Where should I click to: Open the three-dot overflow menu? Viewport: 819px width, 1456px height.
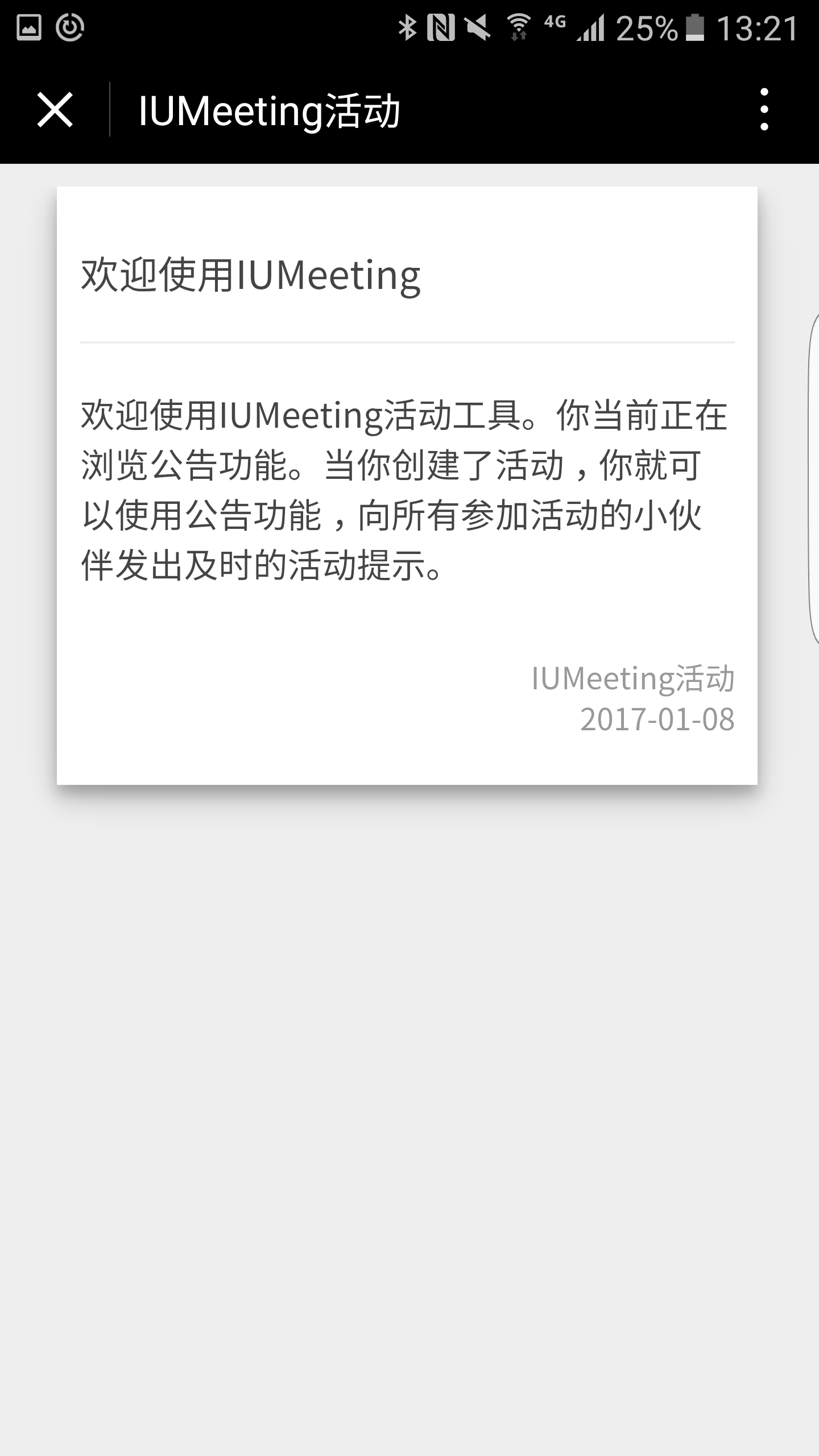coord(764,110)
